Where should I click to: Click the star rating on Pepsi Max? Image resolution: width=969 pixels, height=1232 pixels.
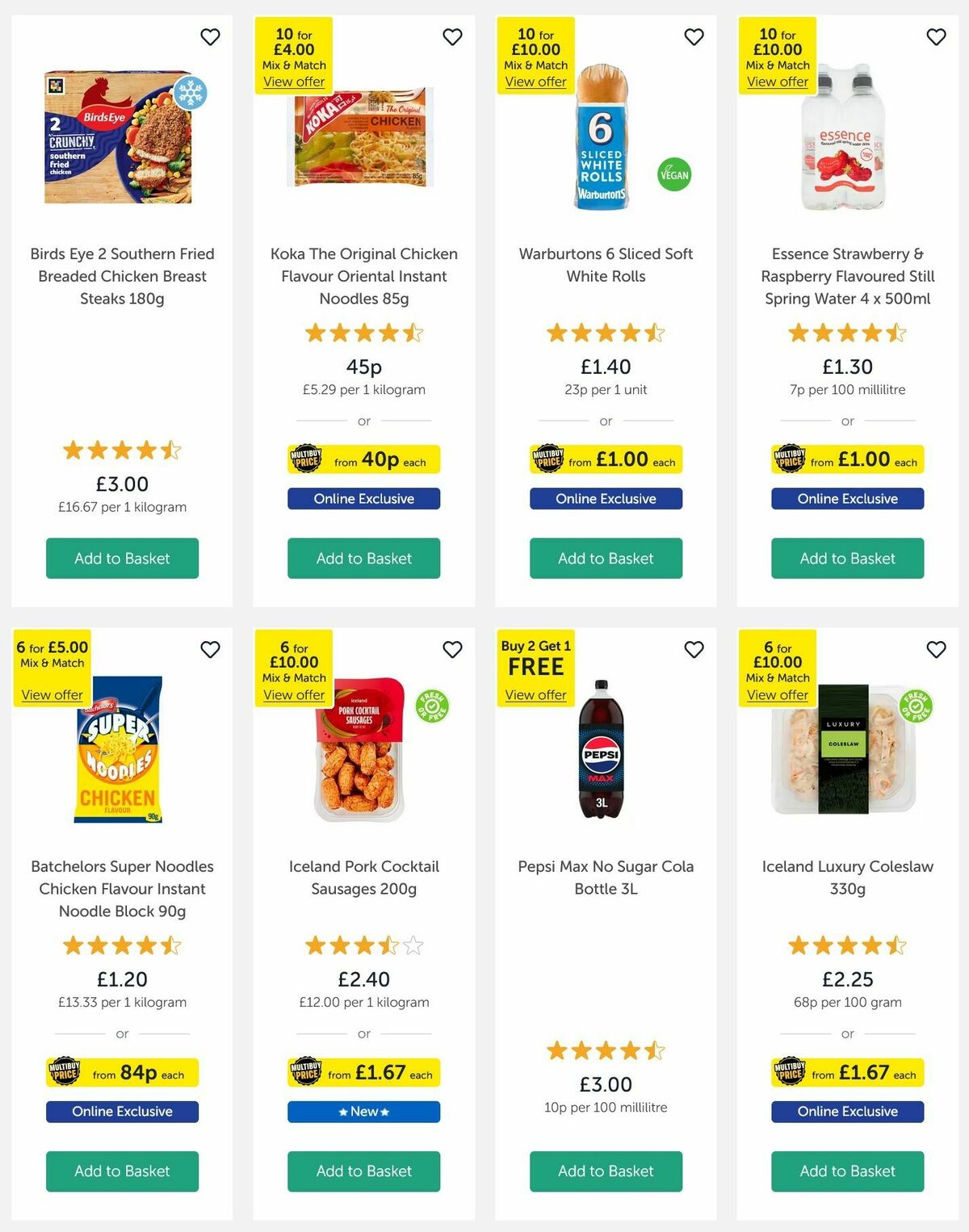pyautogui.click(x=605, y=1050)
